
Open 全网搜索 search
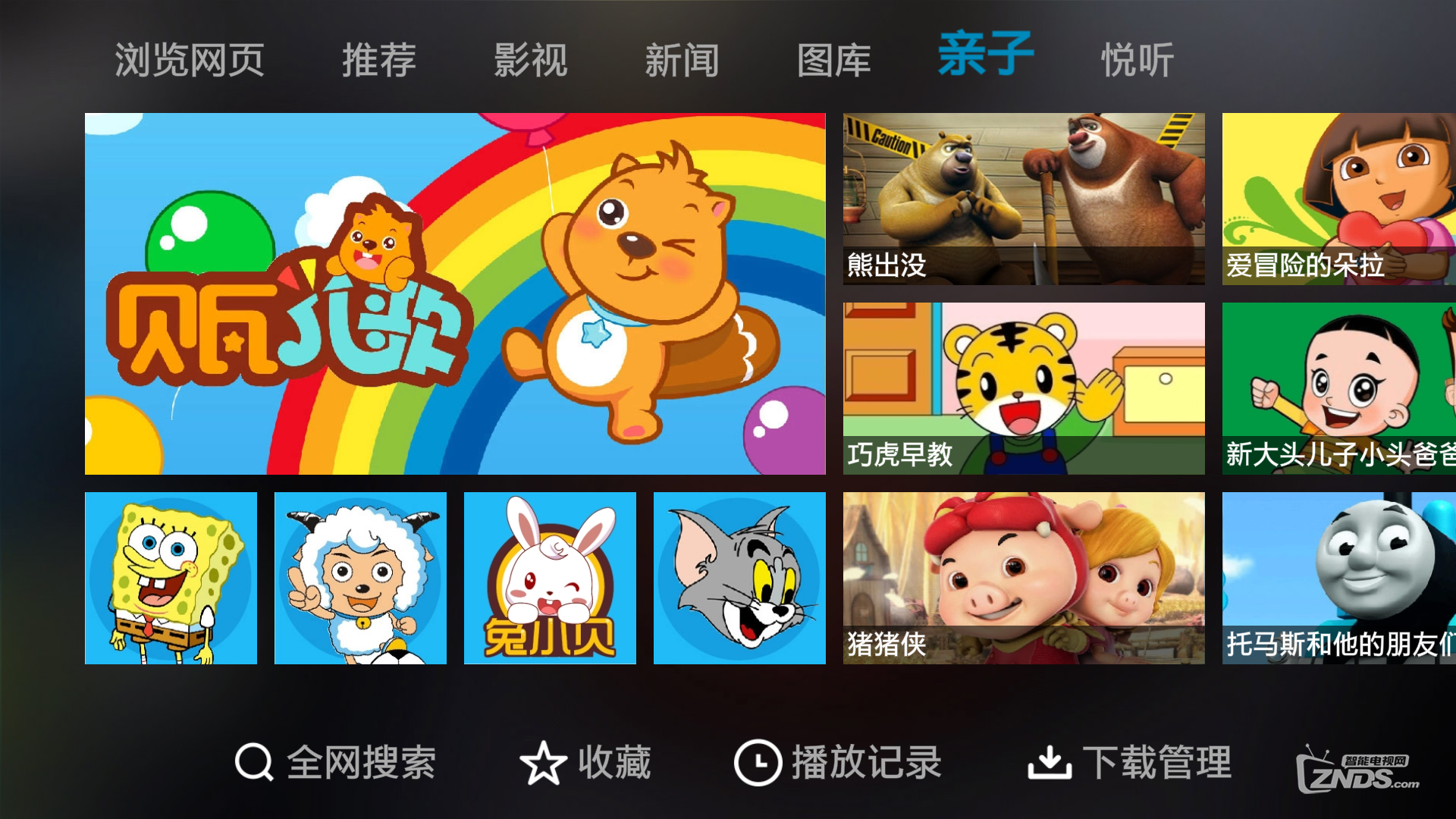coord(336,762)
